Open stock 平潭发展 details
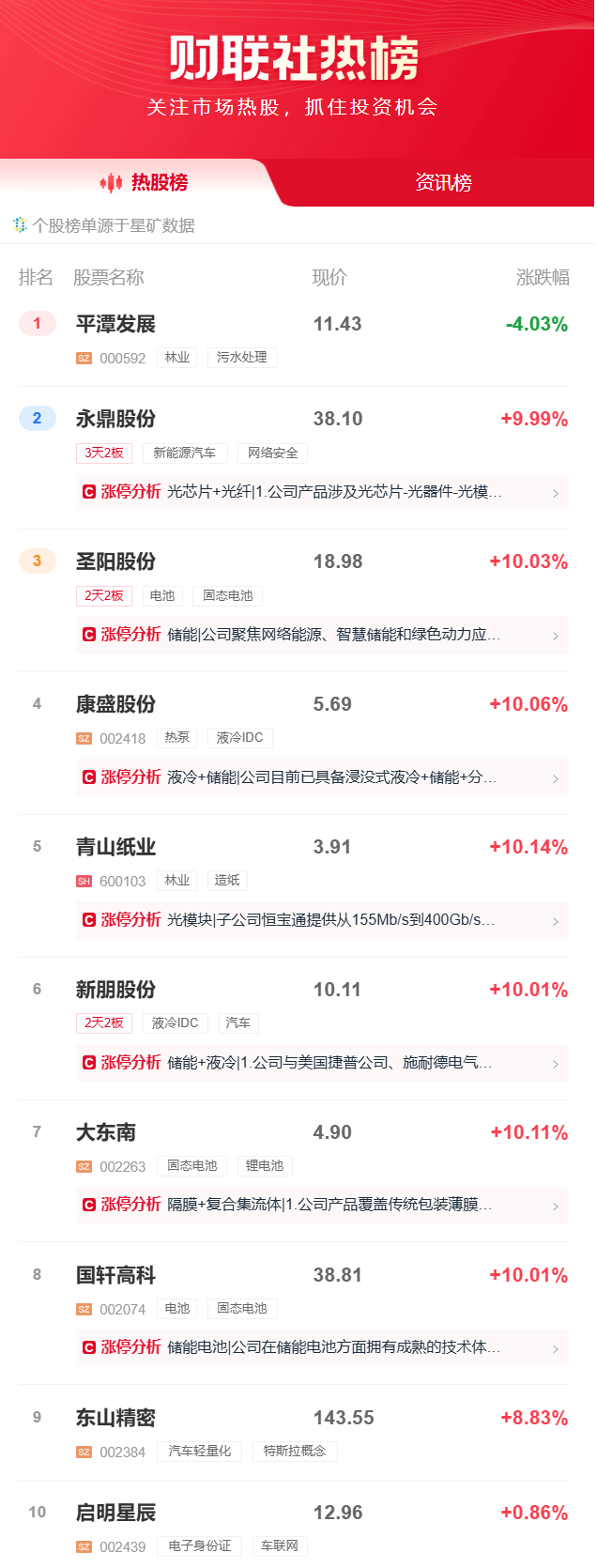Image resolution: width=597 pixels, height=1568 pixels. click(115, 325)
